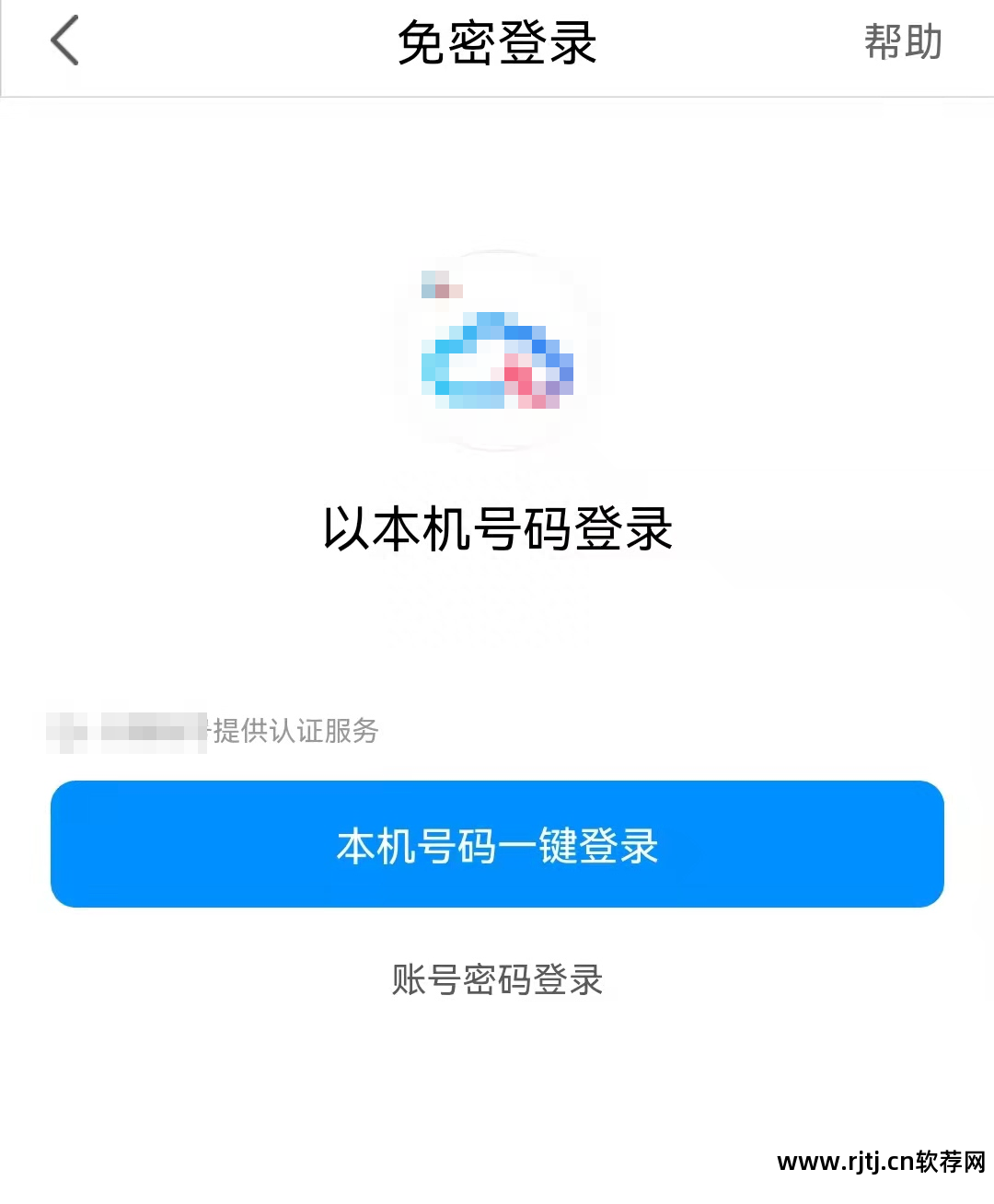Viewport: 994px width, 1204px height.
Task: Open the 帮助 help page
Action: pyautogui.click(x=902, y=42)
